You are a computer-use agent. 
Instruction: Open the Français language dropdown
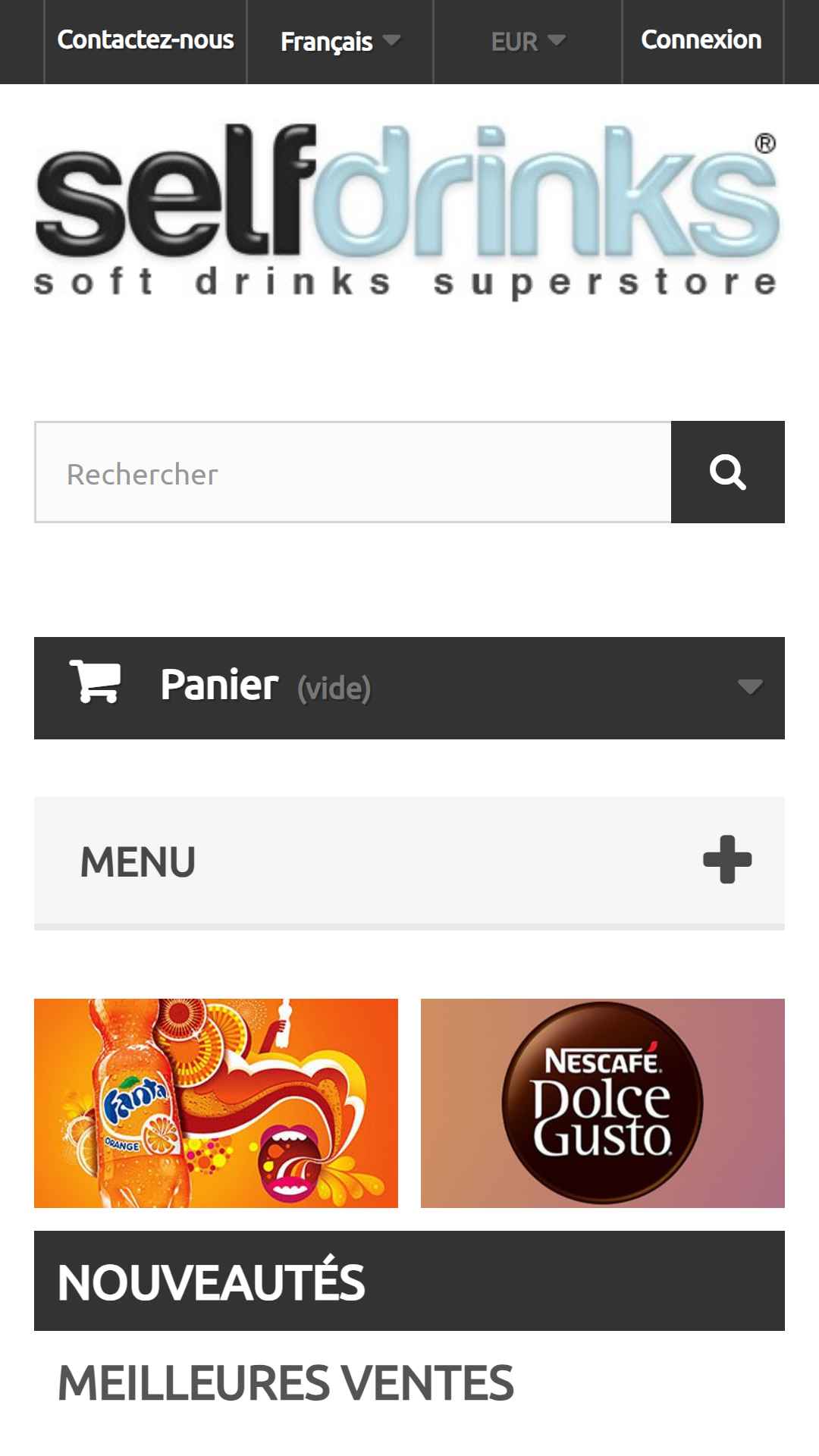[x=339, y=41]
